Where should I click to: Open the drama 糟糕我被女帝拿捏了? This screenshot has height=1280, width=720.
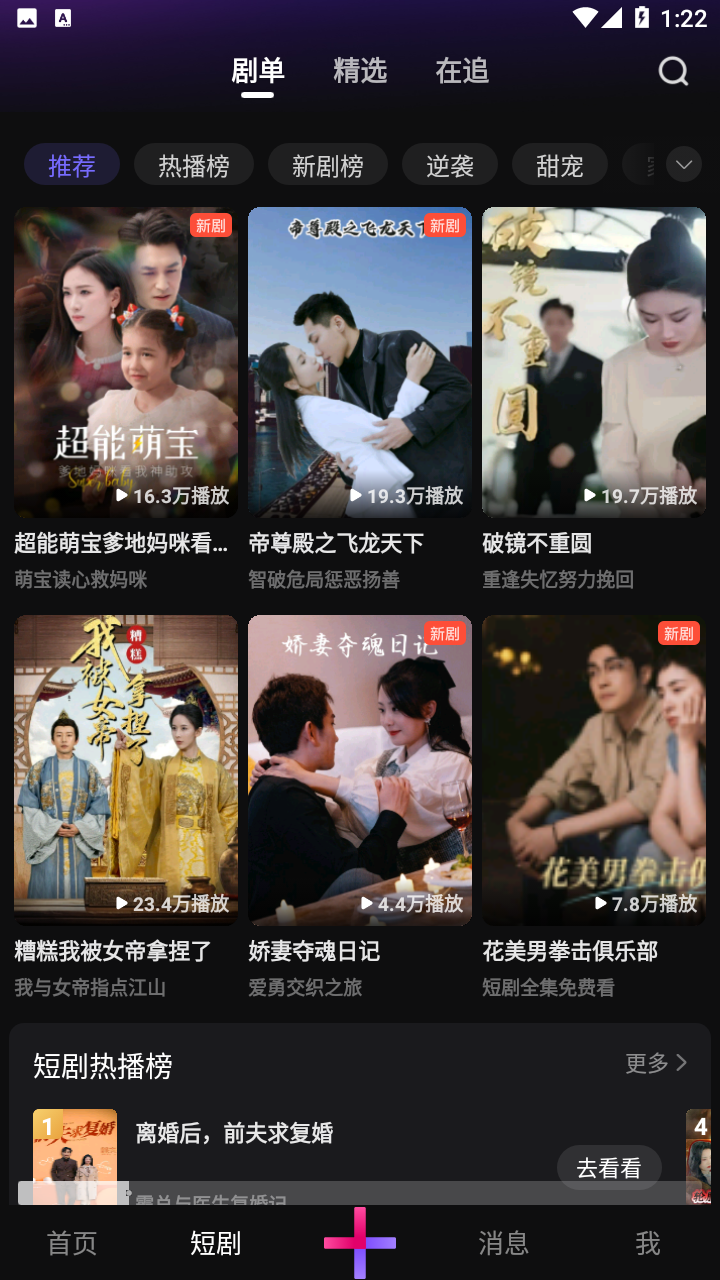pos(126,770)
